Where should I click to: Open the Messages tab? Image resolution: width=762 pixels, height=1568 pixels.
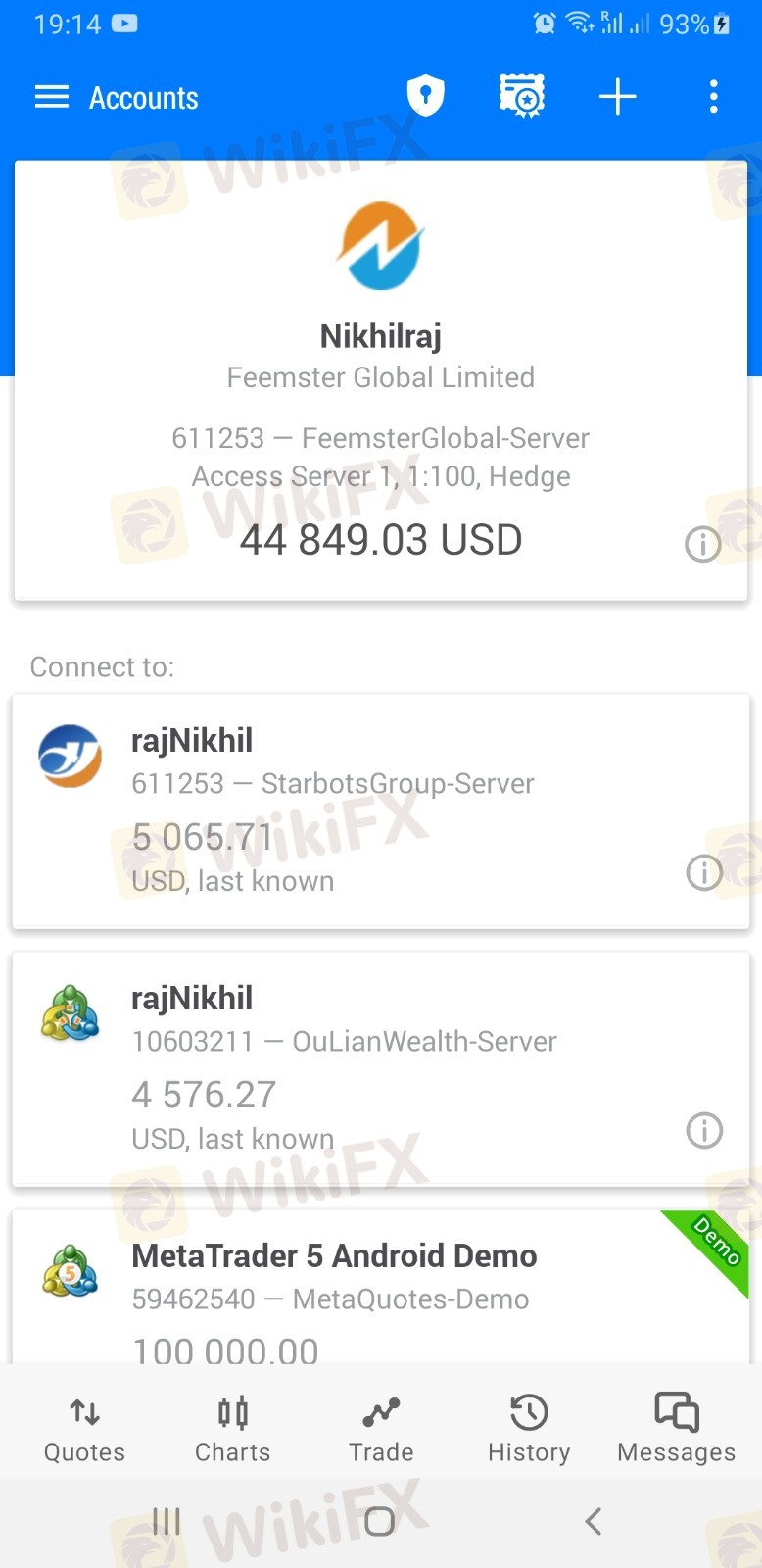click(677, 1429)
